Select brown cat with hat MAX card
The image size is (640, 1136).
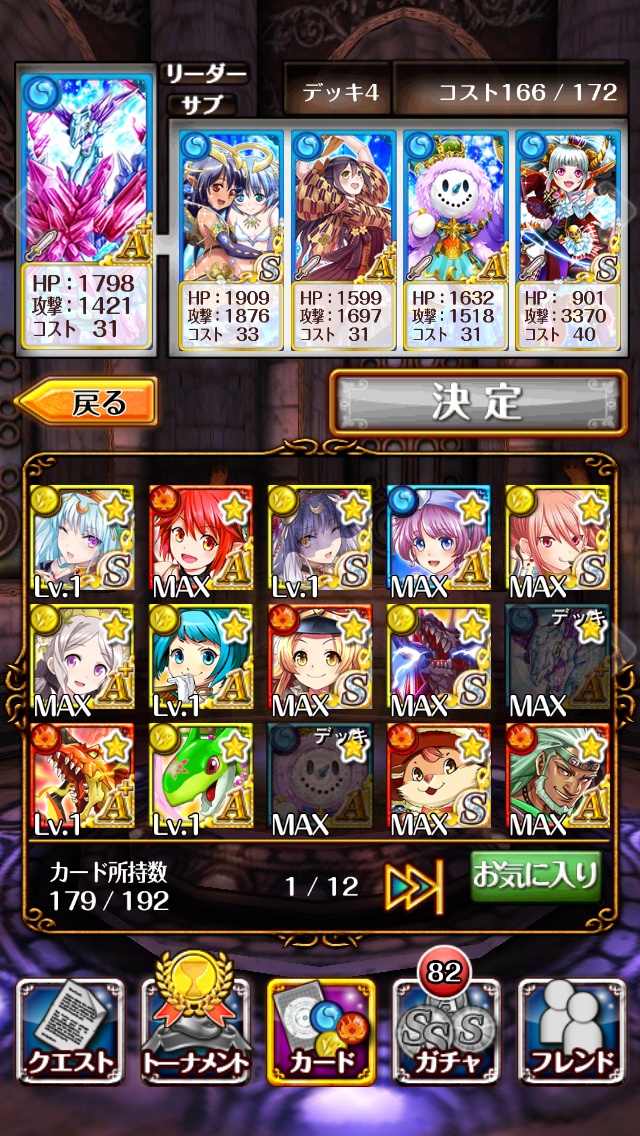coord(439,780)
